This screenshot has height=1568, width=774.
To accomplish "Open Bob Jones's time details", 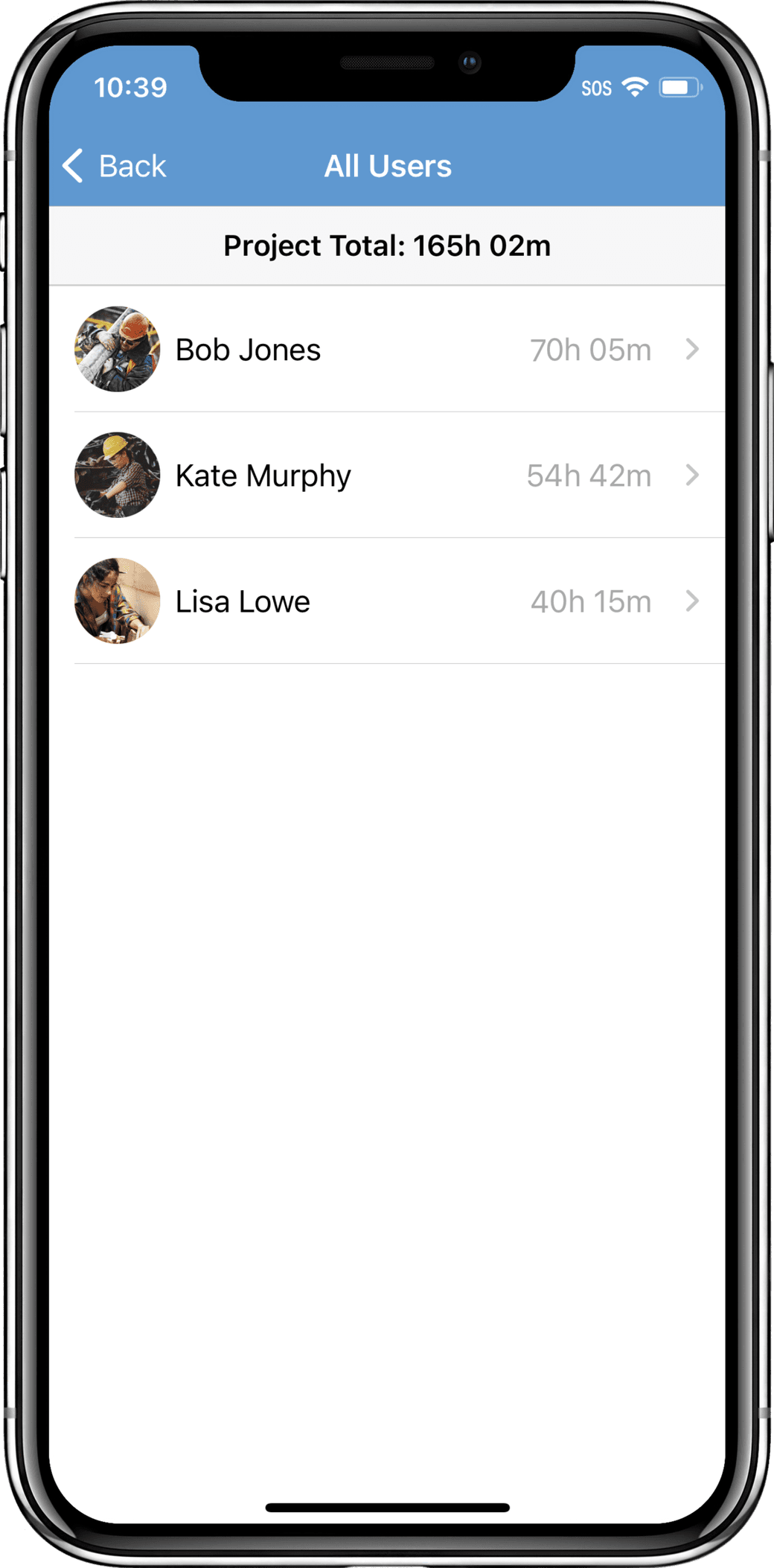I will click(x=387, y=349).
